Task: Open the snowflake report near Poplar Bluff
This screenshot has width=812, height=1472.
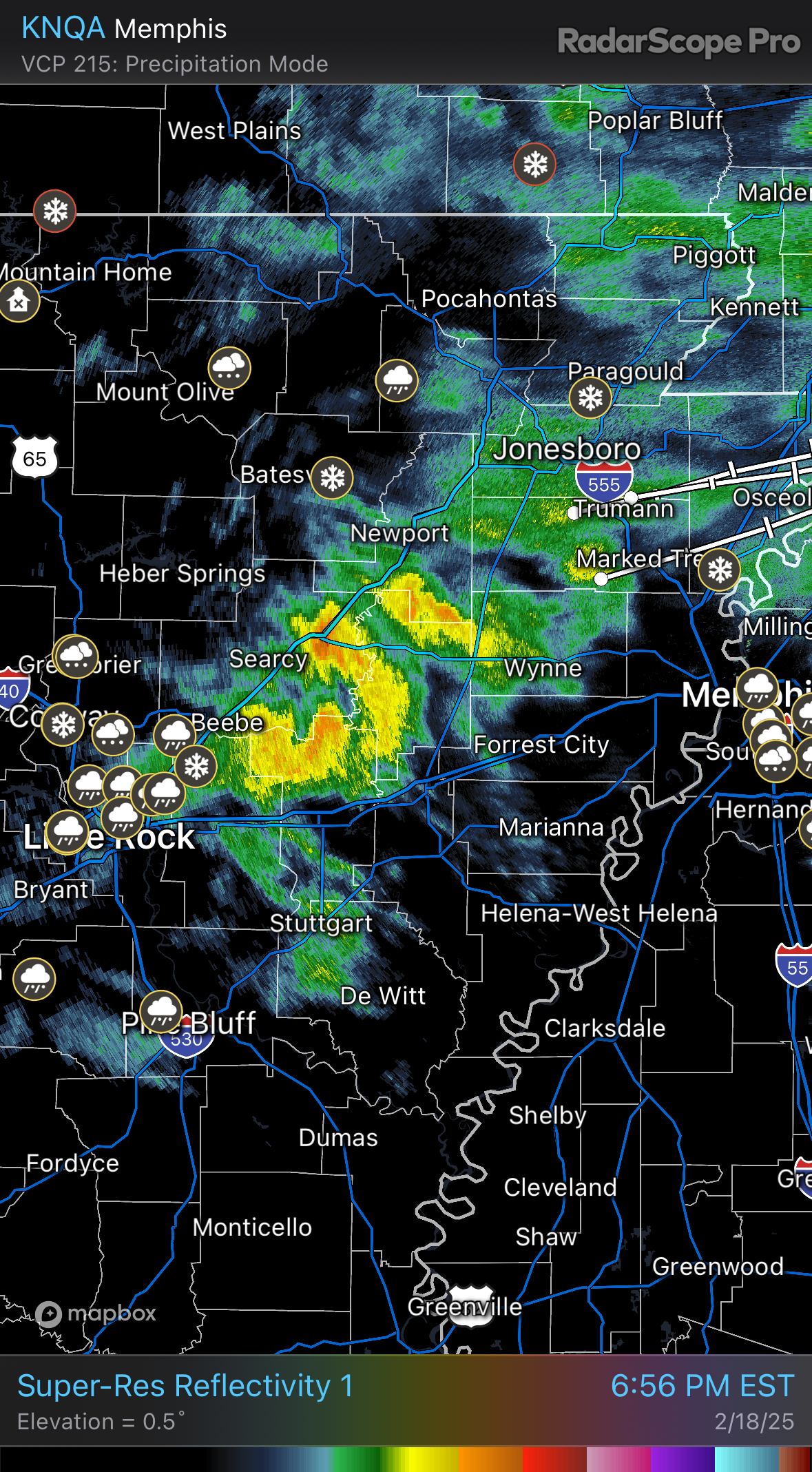Action: tap(534, 164)
